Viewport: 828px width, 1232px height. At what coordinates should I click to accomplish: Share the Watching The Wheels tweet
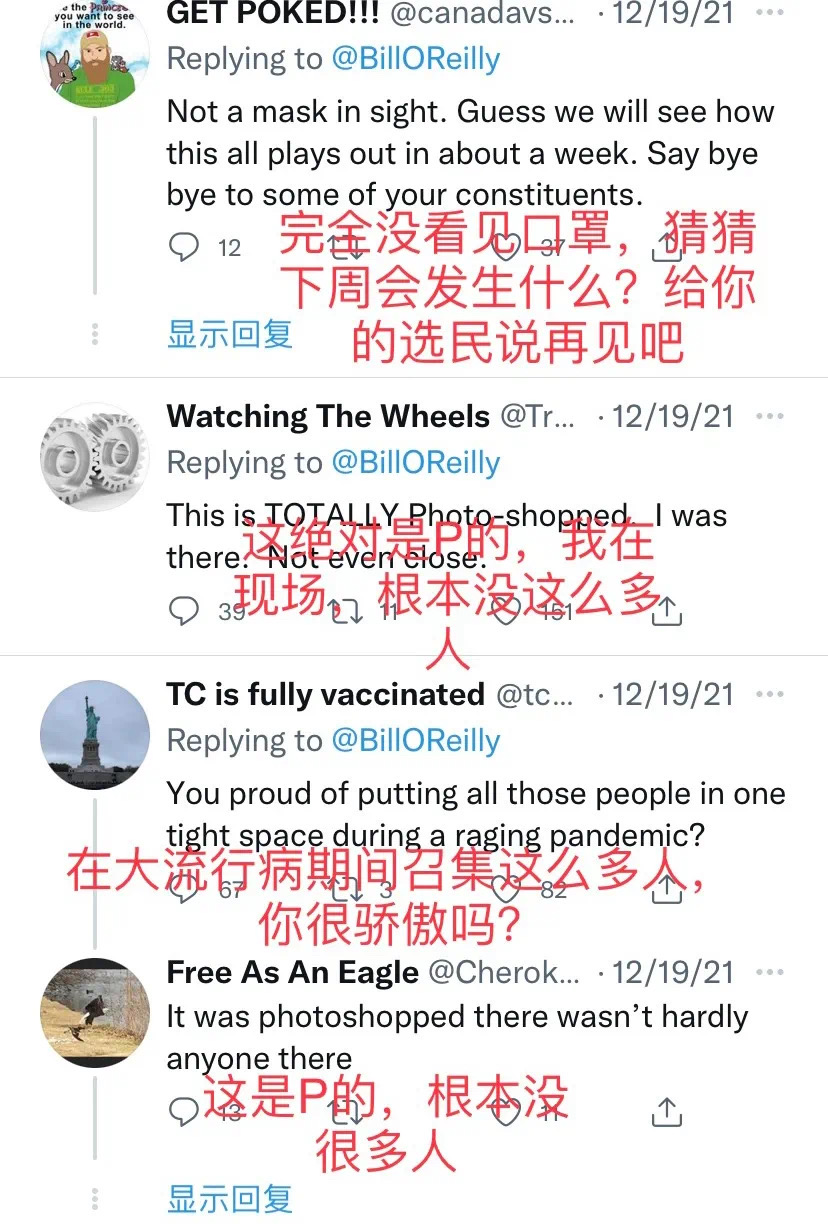pyautogui.click(x=667, y=610)
